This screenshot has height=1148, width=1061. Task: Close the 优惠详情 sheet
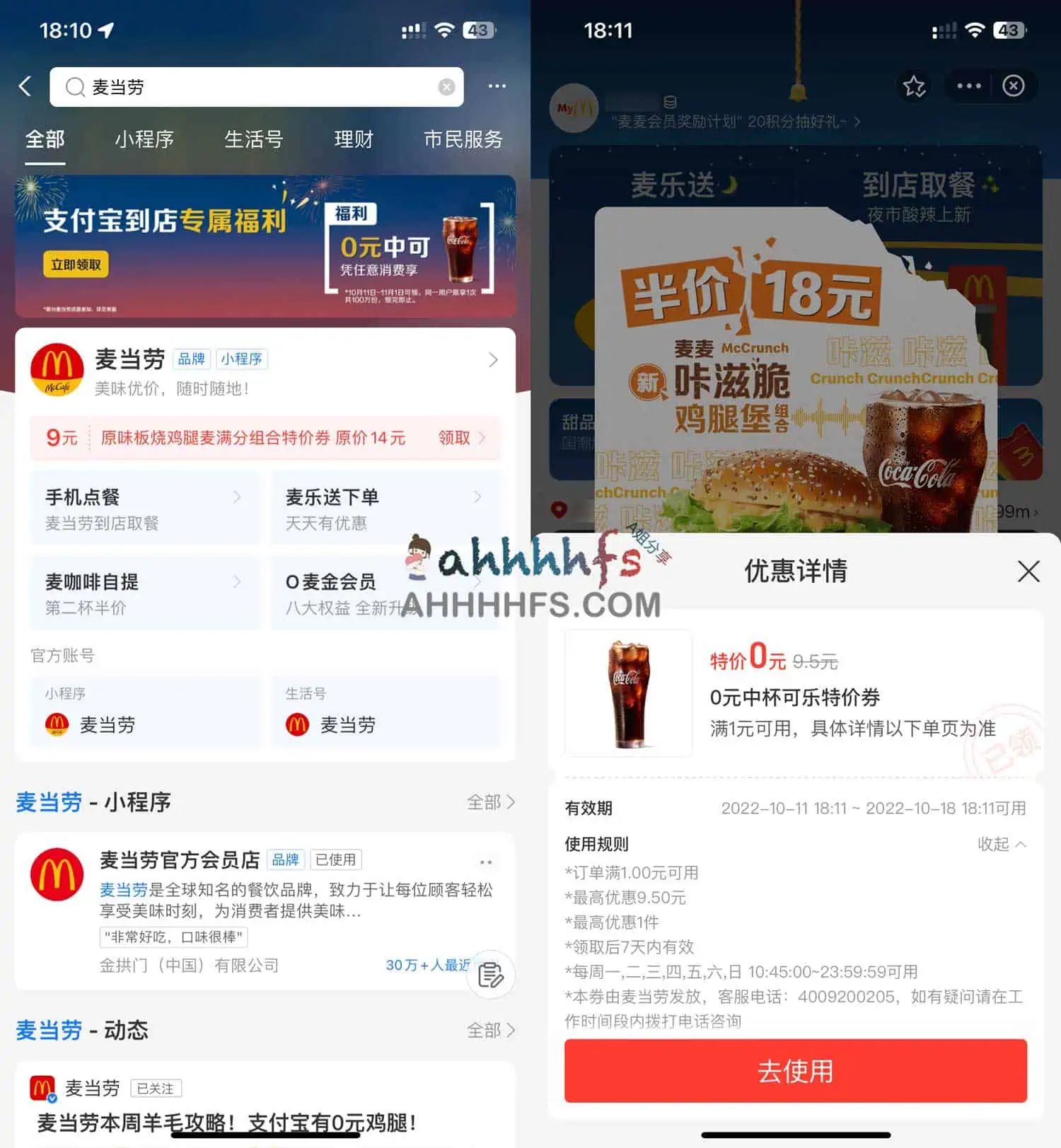(1028, 571)
